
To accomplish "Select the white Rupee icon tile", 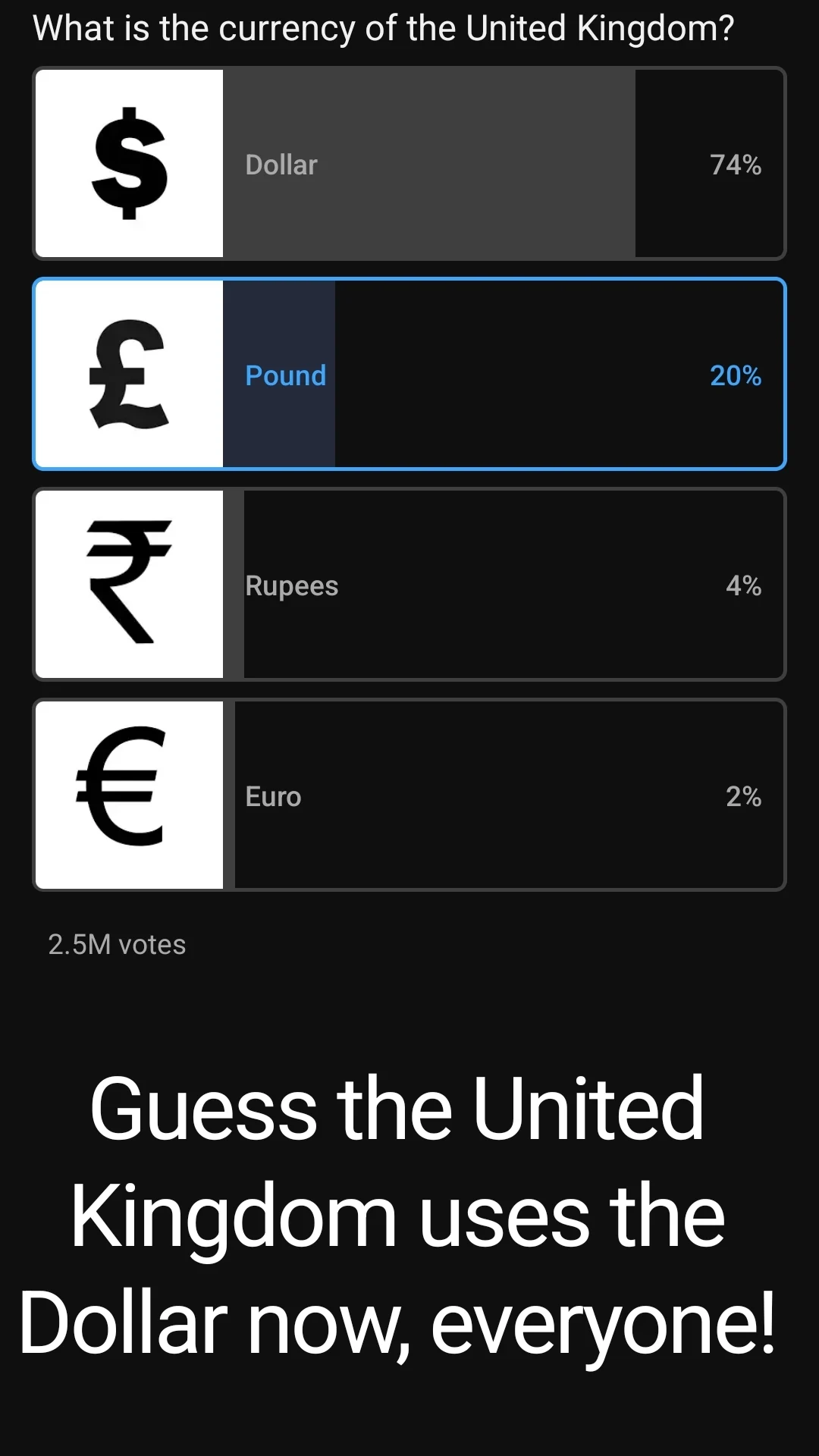I will [x=129, y=584].
